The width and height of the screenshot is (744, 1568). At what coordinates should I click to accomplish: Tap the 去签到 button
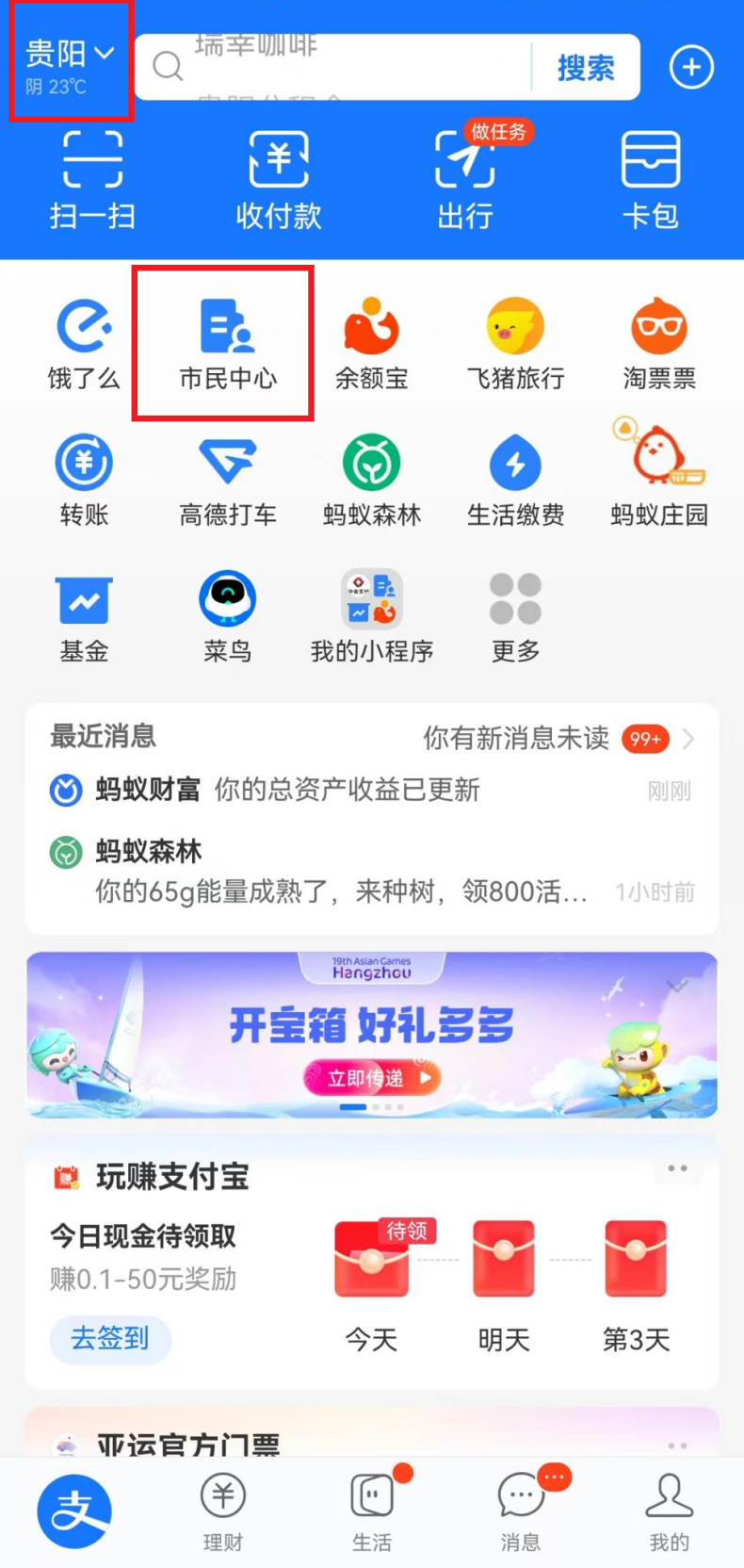click(110, 1338)
